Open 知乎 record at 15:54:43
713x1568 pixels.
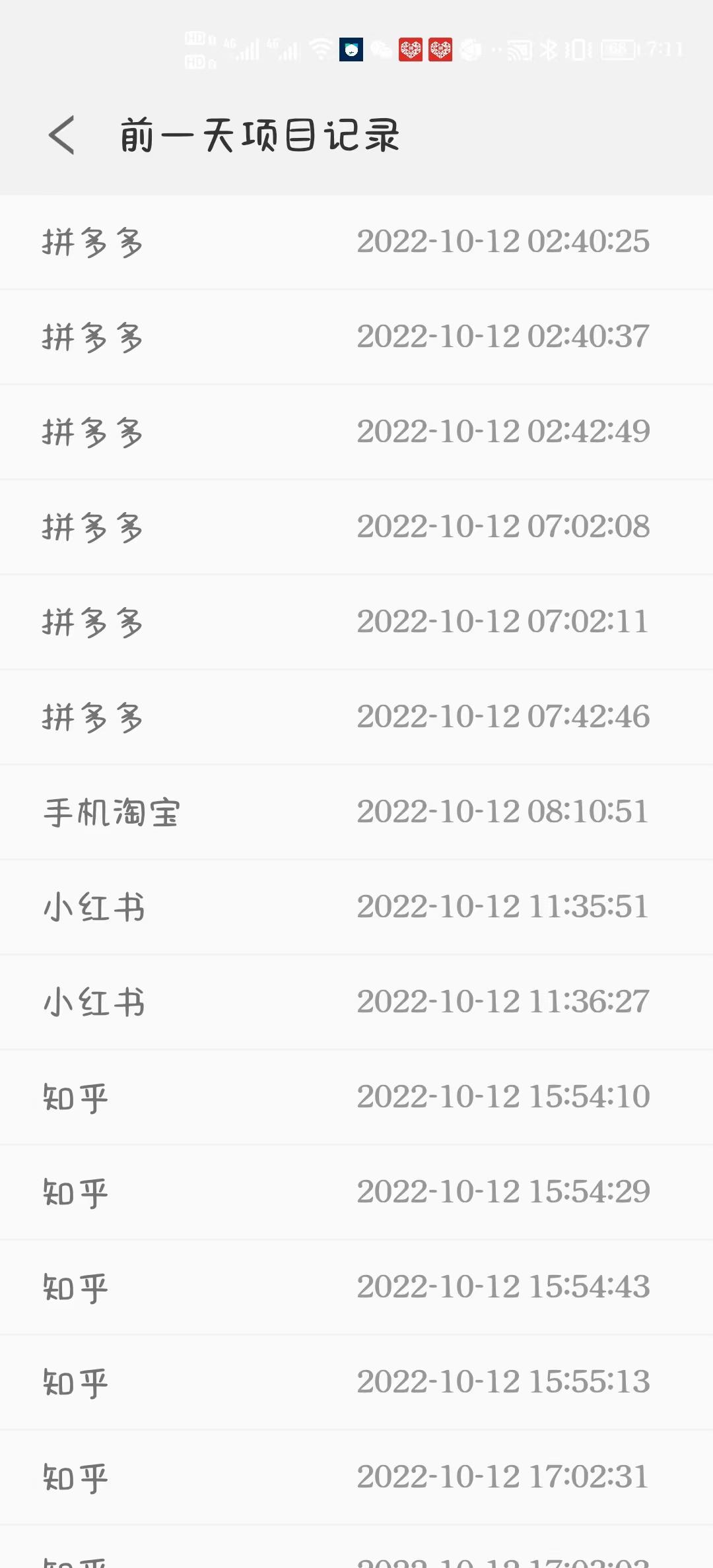tap(356, 1288)
